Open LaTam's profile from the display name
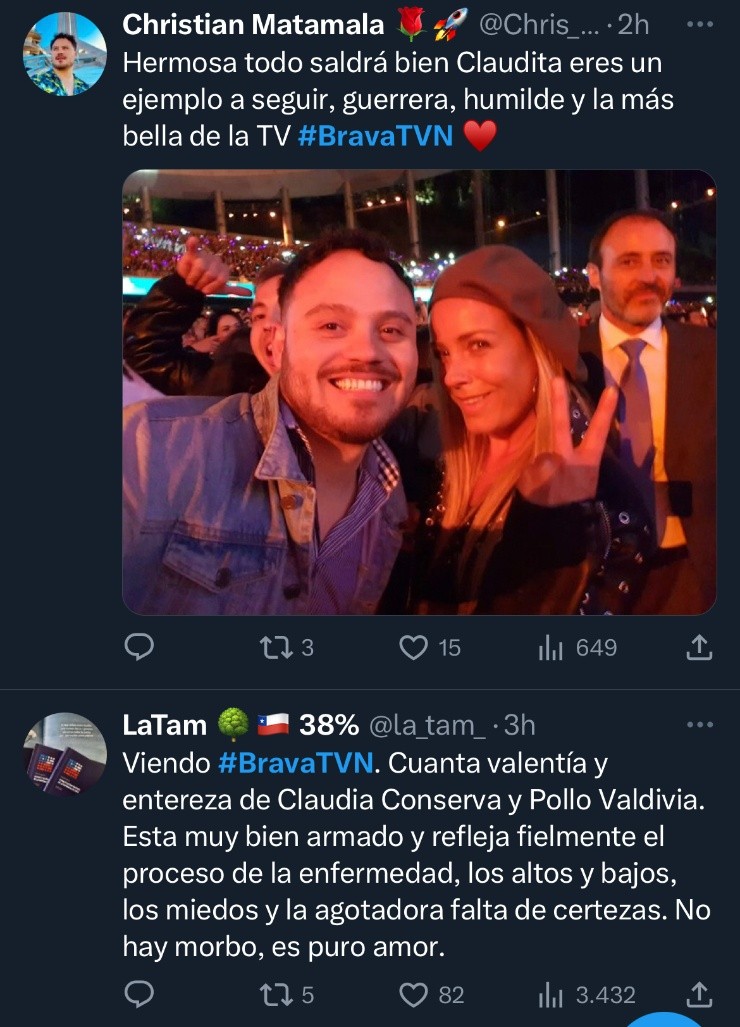Screen dimensions: 740x1027 point(164,723)
